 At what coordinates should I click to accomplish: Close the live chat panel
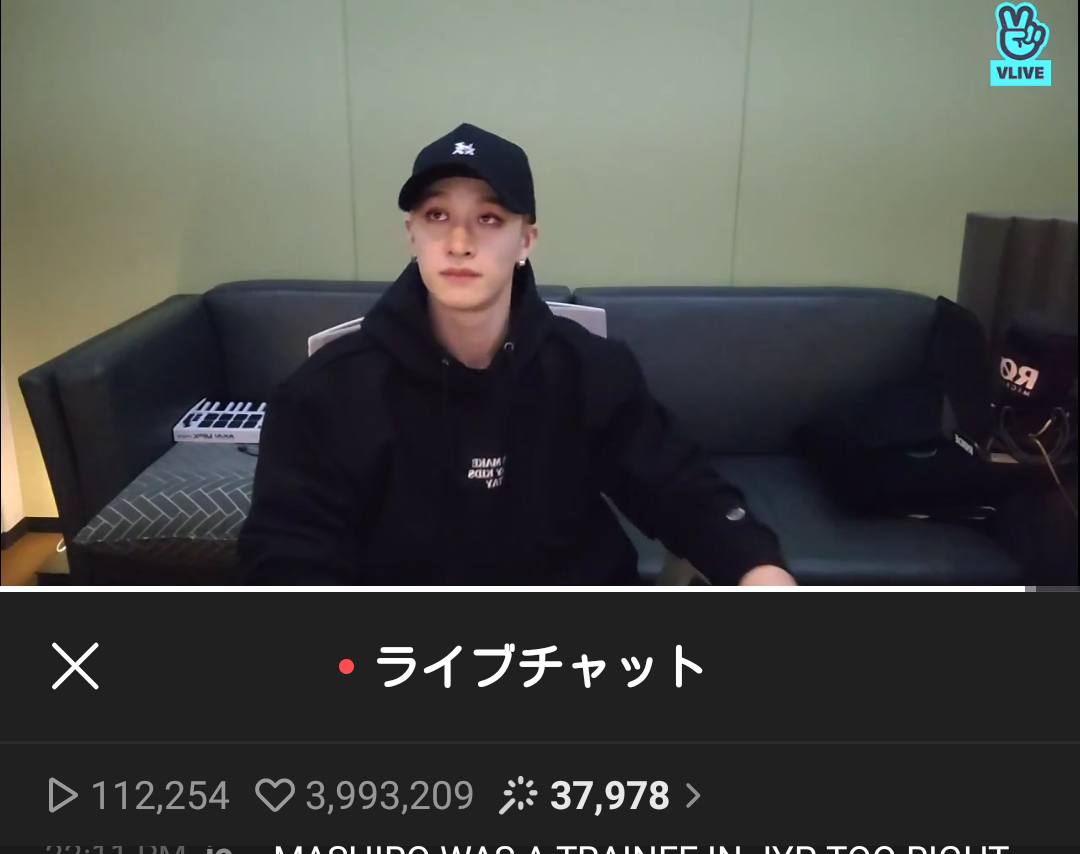click(75, 666)
